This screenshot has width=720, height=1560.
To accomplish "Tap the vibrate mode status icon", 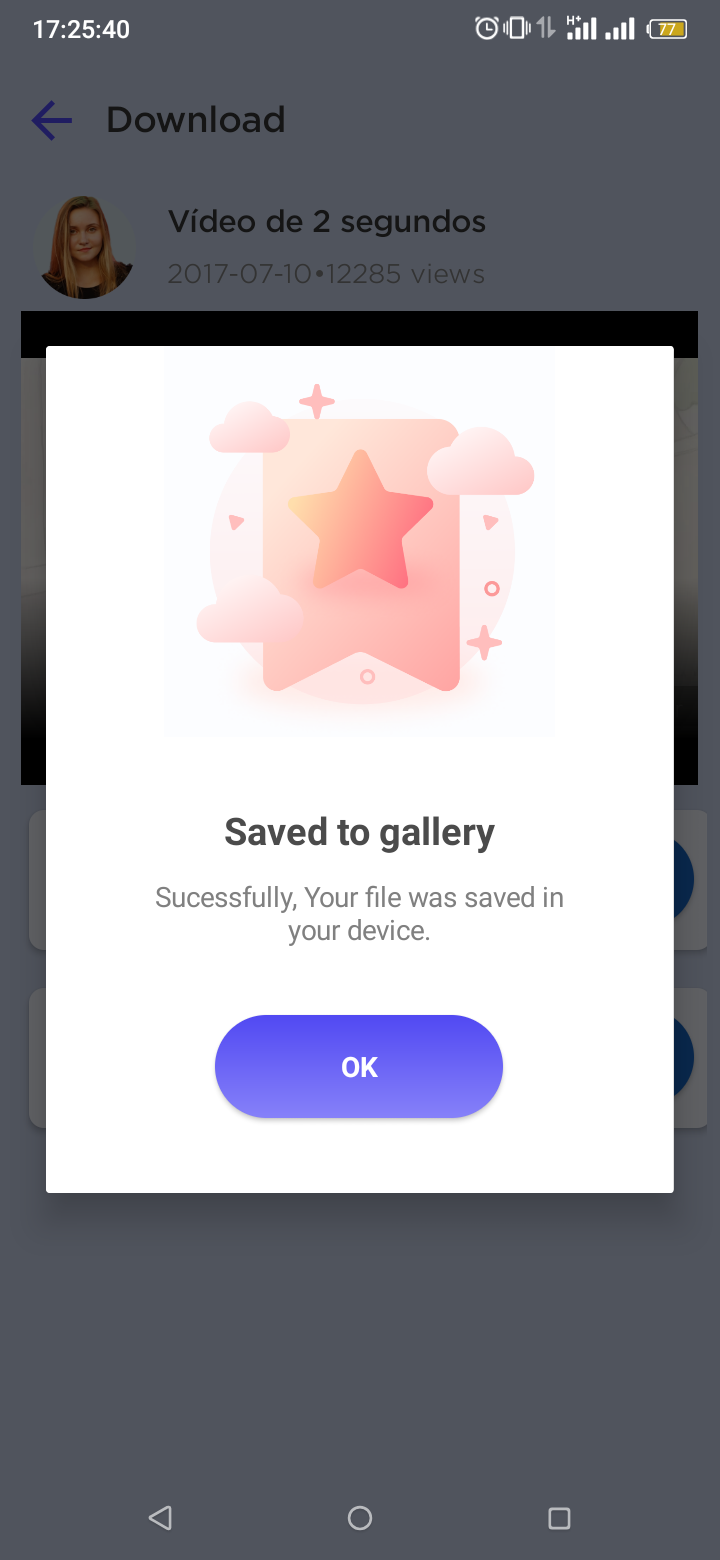I will (x=512, y=28).
